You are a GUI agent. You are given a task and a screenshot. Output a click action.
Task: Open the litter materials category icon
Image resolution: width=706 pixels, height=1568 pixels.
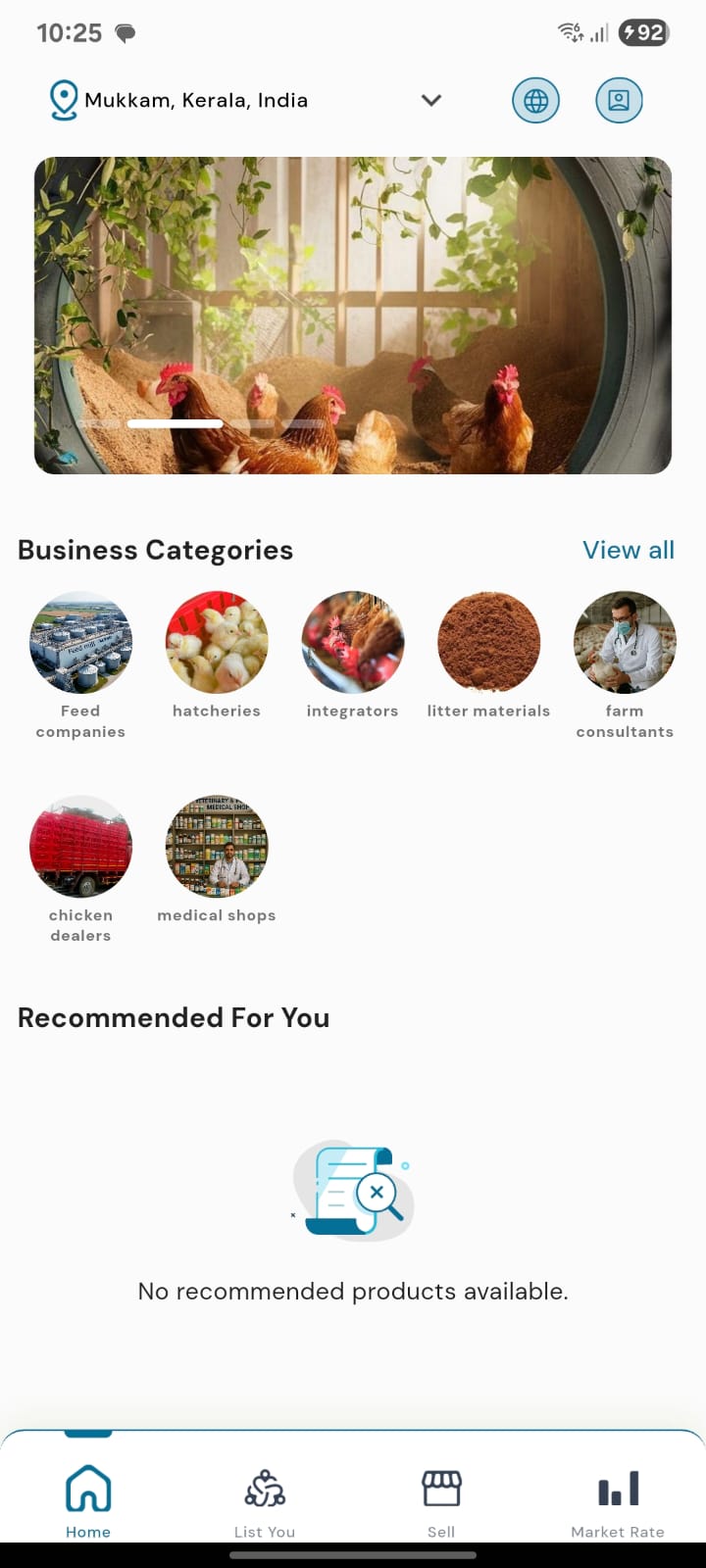(488, 642)
